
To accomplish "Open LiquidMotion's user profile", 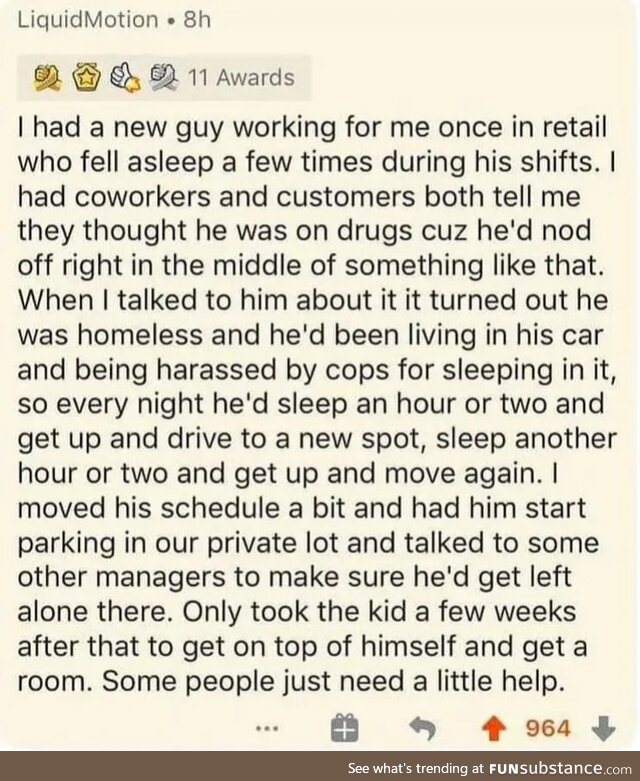I will point(86,20).
